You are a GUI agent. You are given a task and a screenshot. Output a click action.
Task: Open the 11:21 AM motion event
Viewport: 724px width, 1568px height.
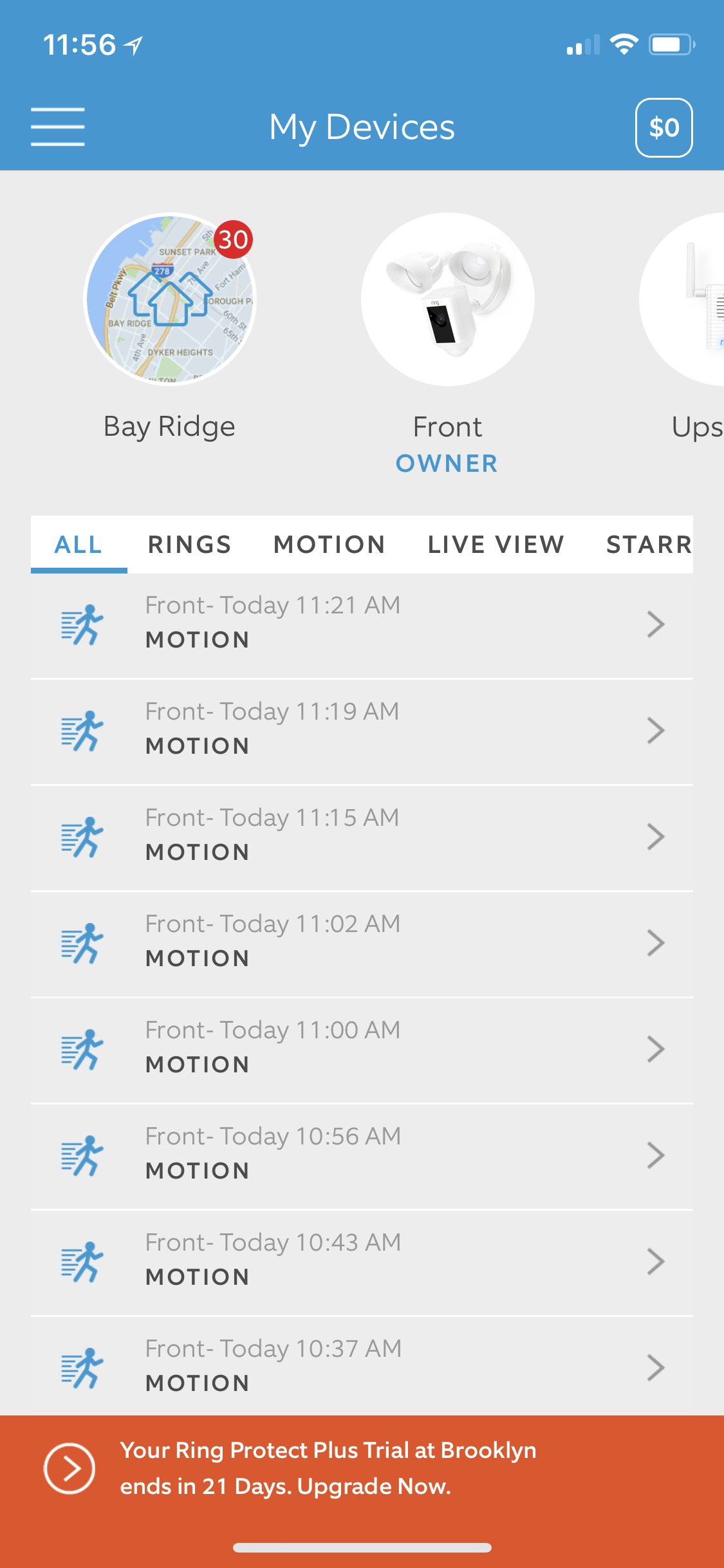(362, 623)
